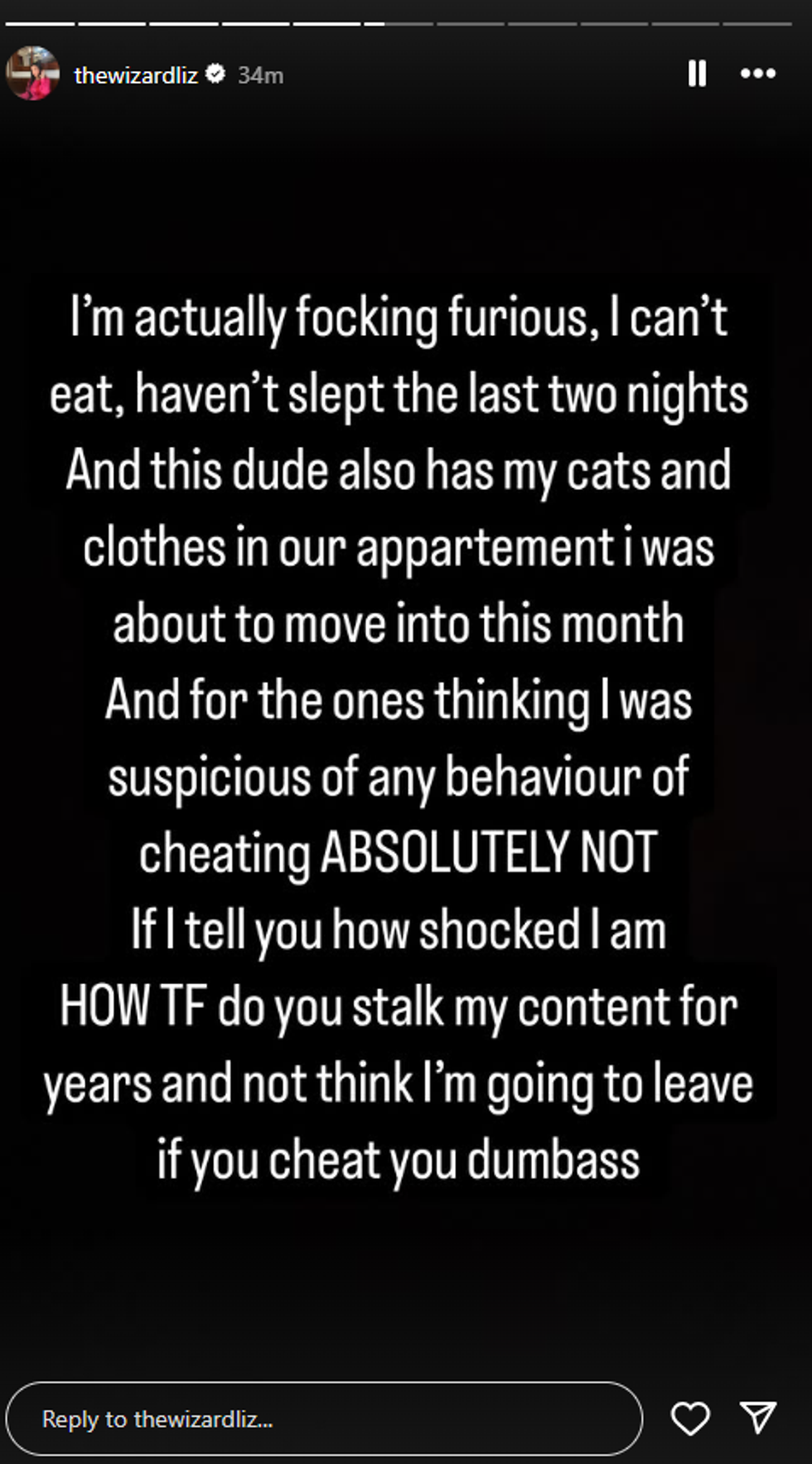
Task: Tap the Reply to thewizardliz field
Action: (323, 1418)
